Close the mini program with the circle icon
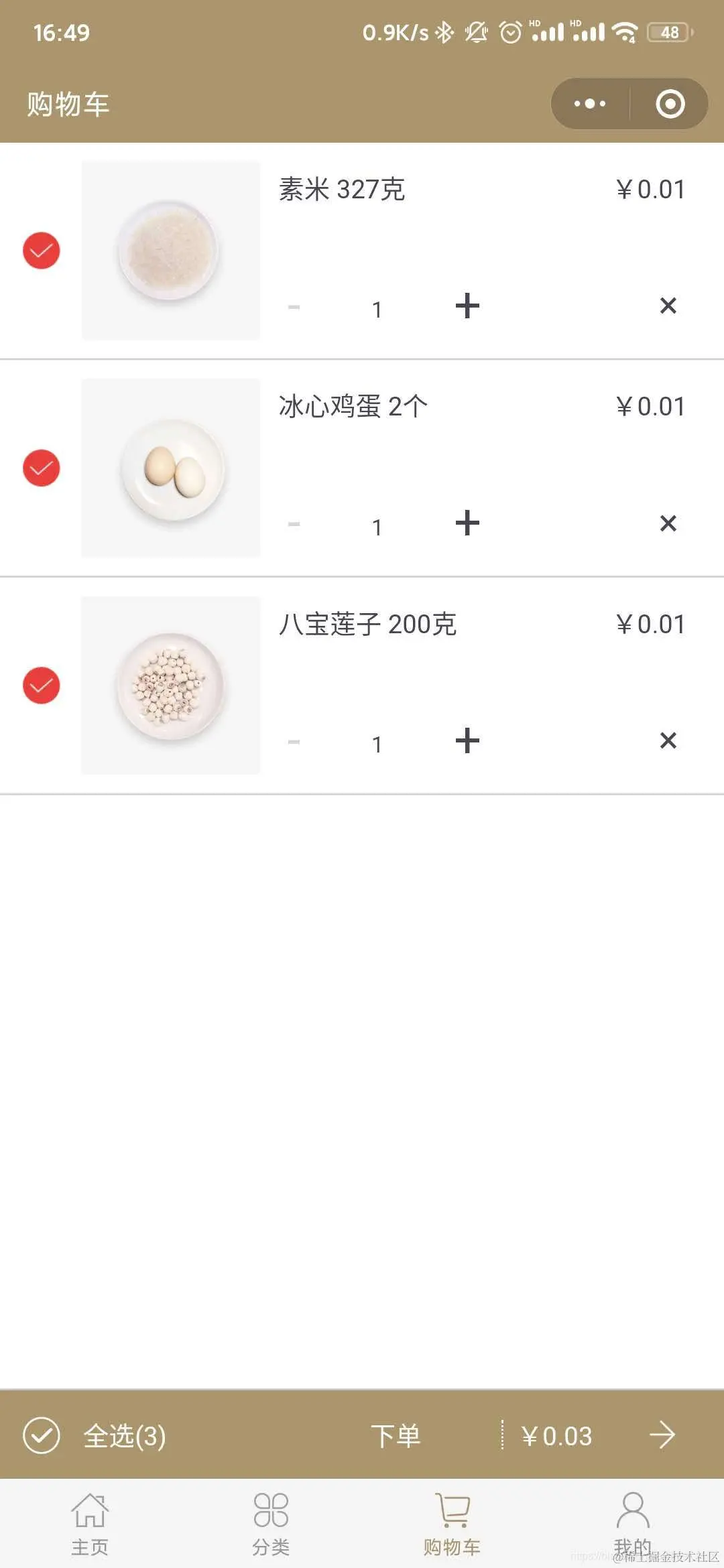Image resolution: width=724 pixels, height=1568 pixels. [x=670, y=104]
